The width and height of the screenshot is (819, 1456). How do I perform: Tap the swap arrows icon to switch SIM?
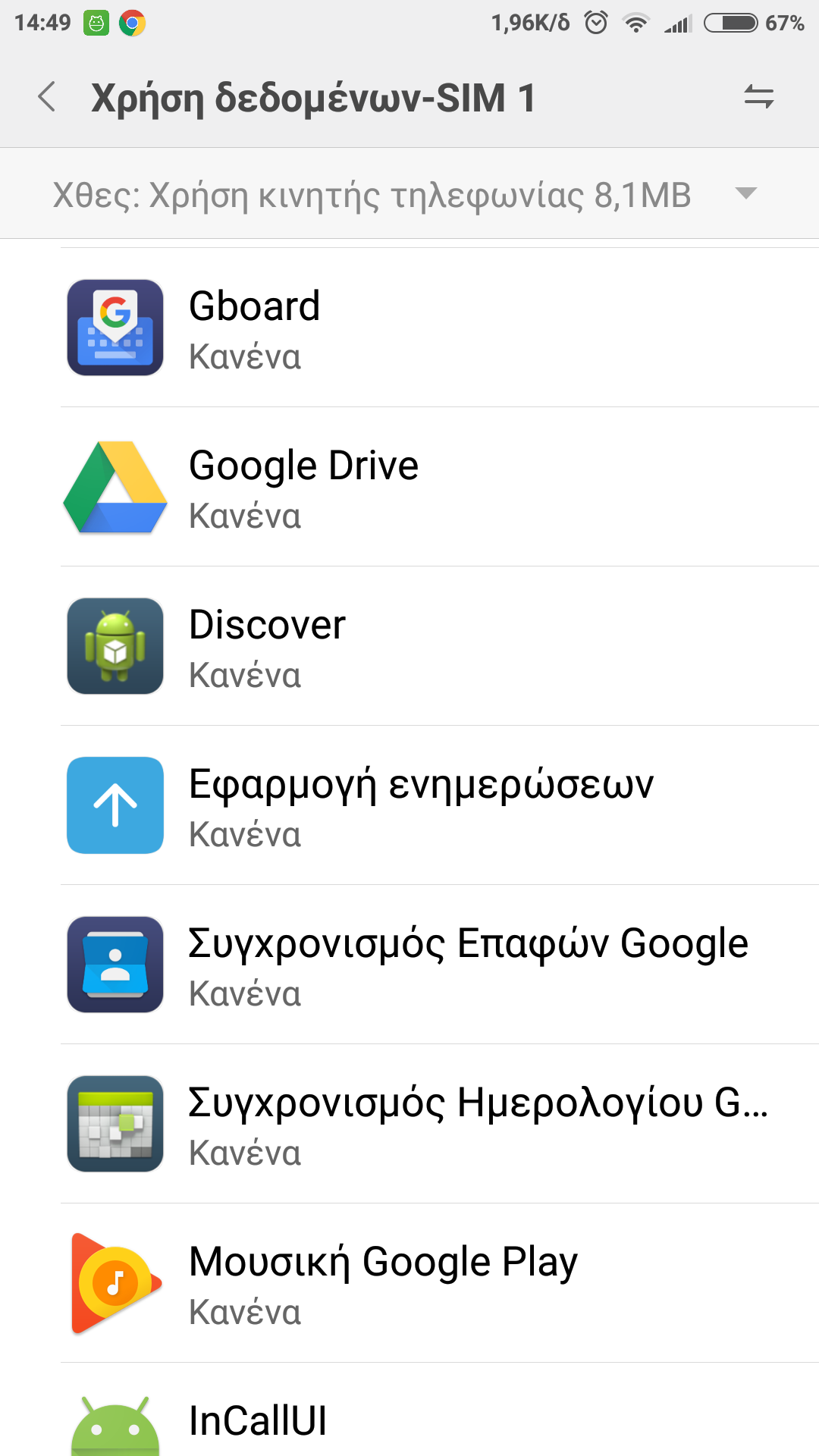[x=758, y=97]
